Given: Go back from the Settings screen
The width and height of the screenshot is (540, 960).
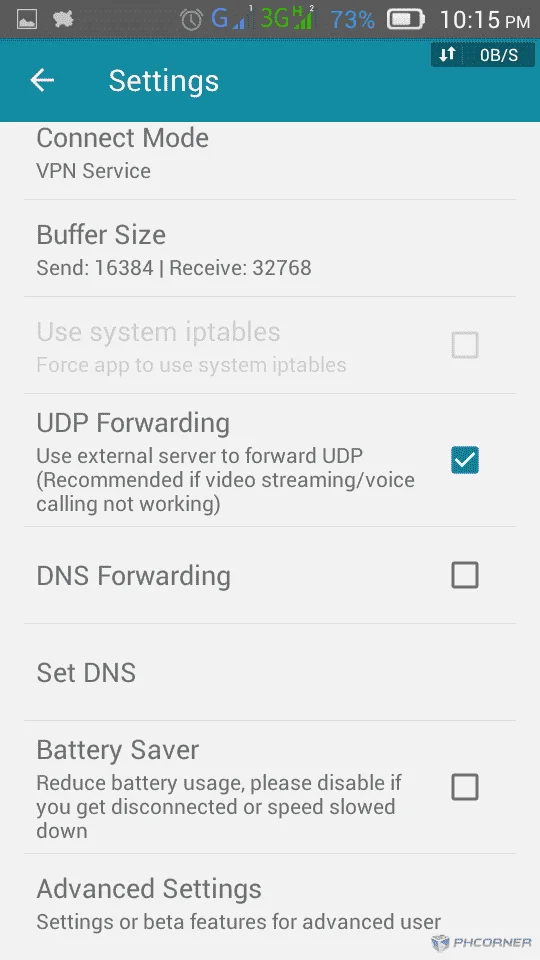Looking at the screenshot, I should pos(42,80).
